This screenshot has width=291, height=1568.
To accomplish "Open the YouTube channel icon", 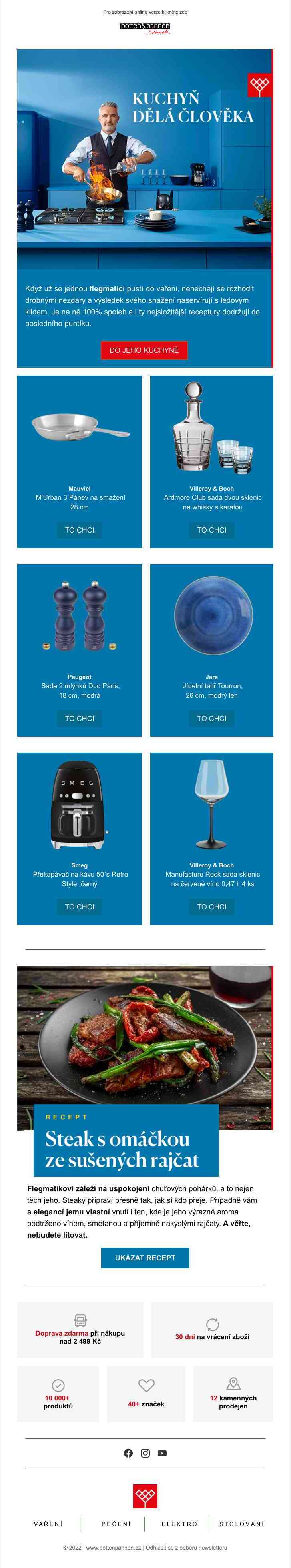I will 162,1452.
